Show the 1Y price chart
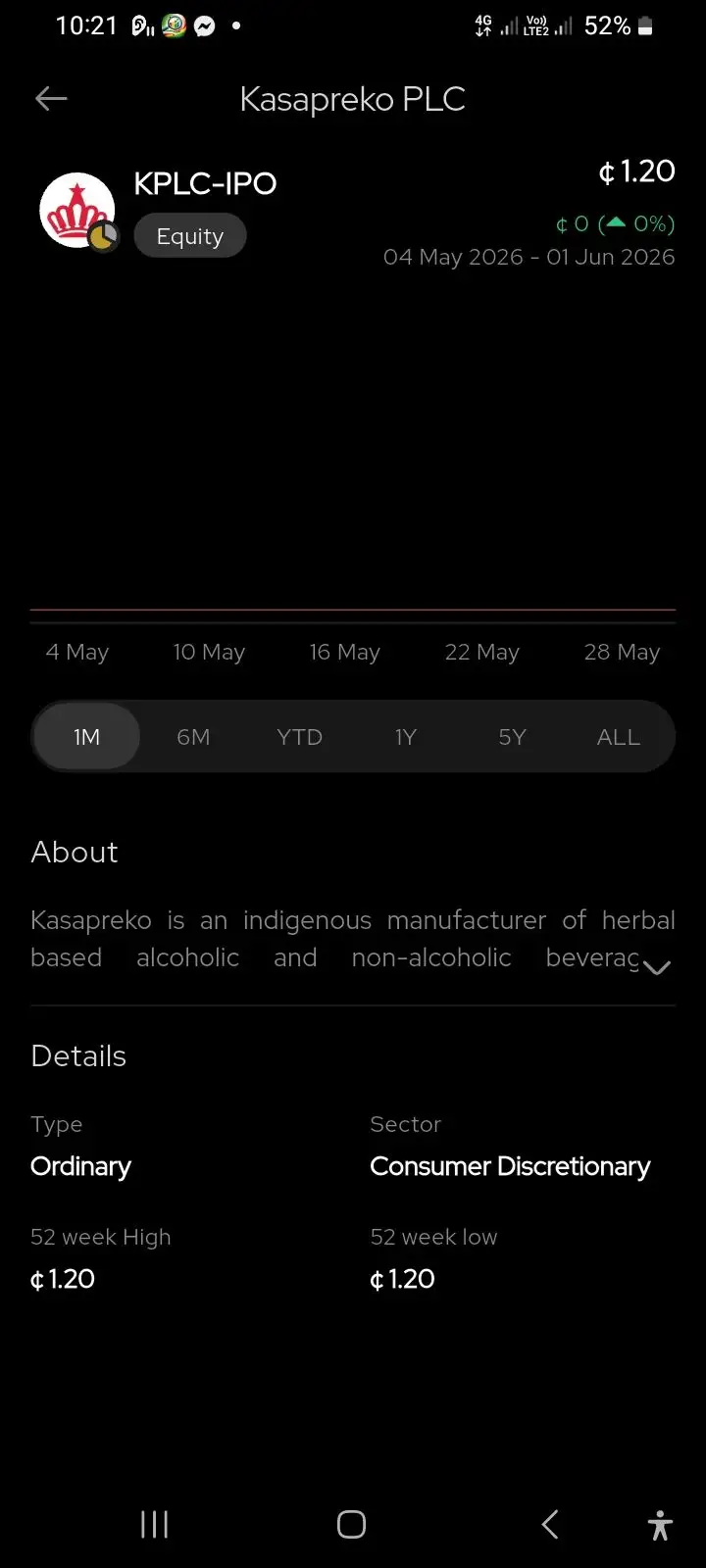 (x=406, y=737)
